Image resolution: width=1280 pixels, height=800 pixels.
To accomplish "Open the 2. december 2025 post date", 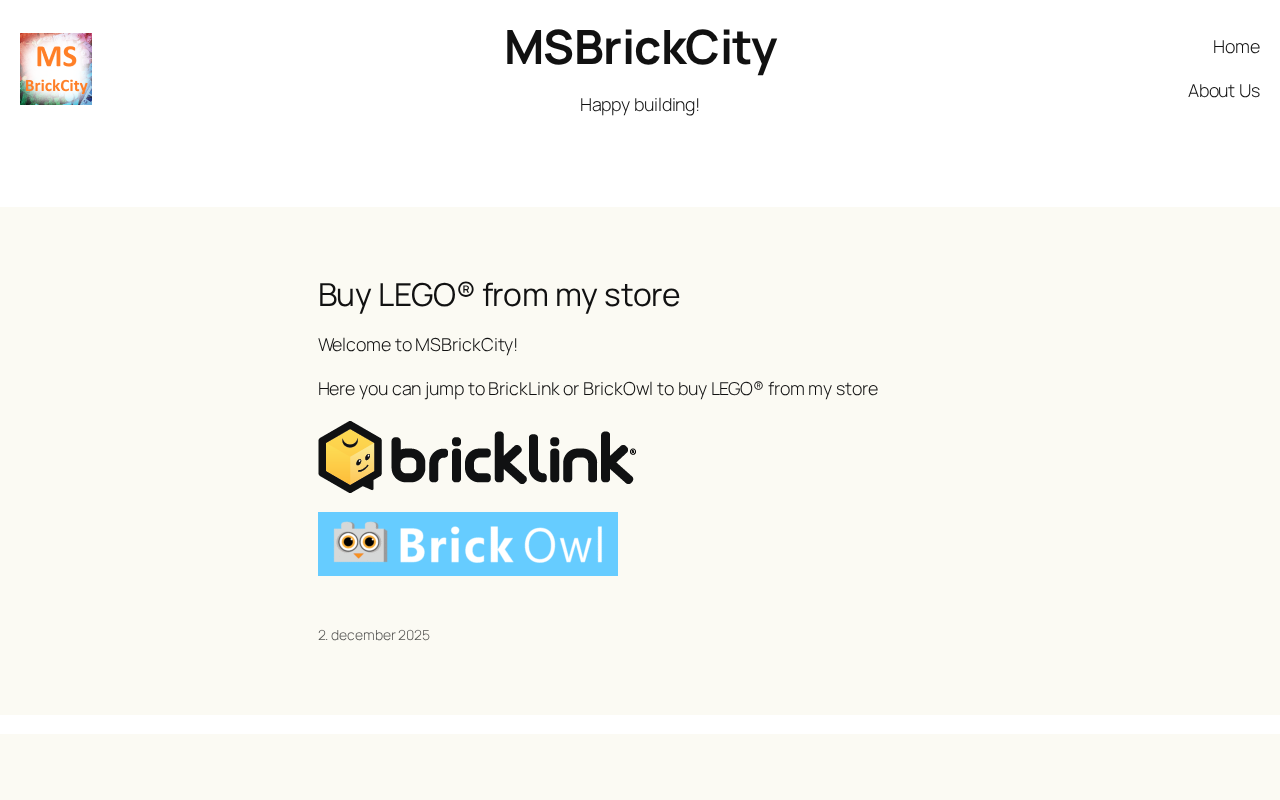I will click(x=374, y=635).
